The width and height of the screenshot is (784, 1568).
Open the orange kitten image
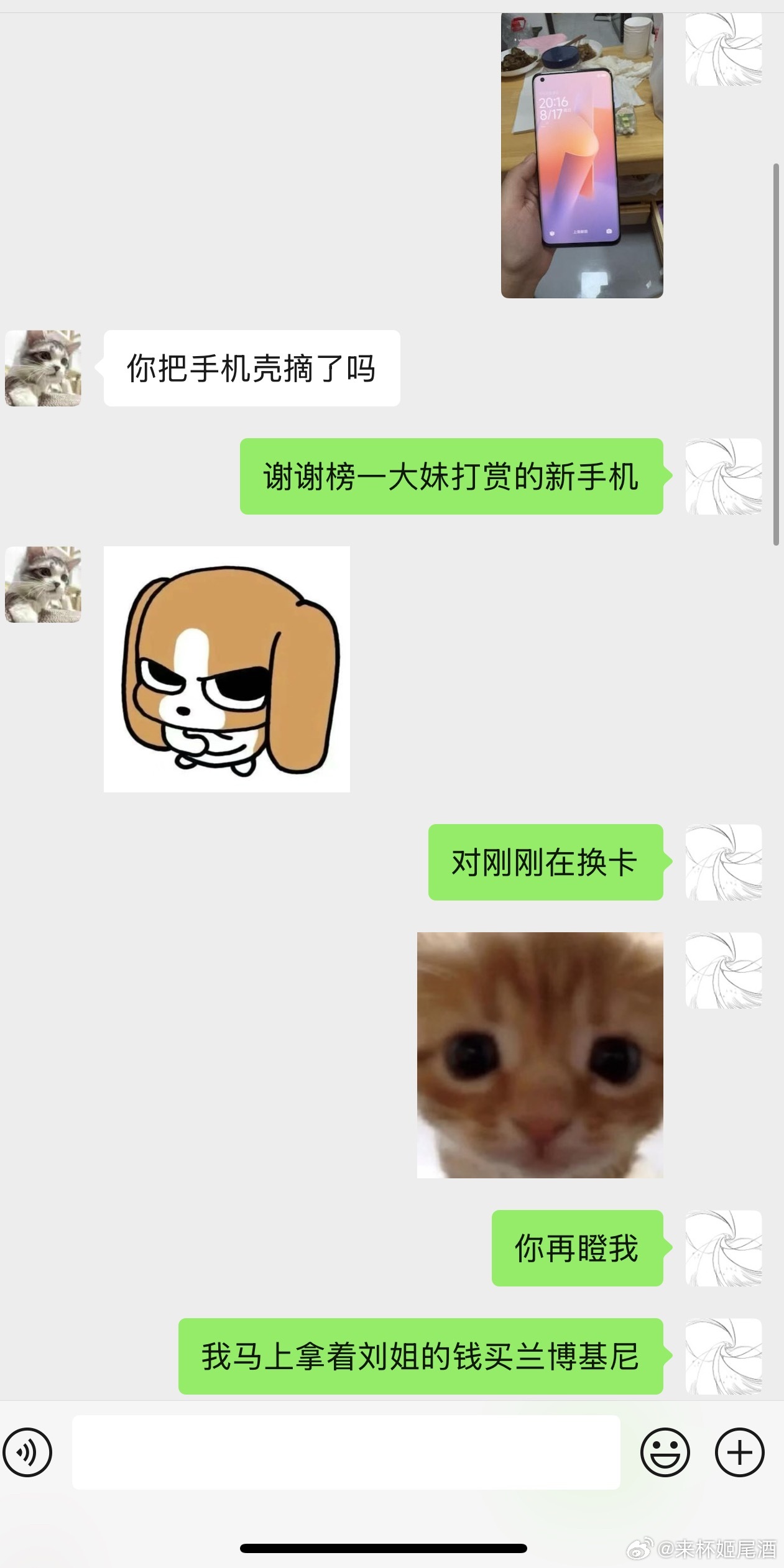click(540, 1055)
